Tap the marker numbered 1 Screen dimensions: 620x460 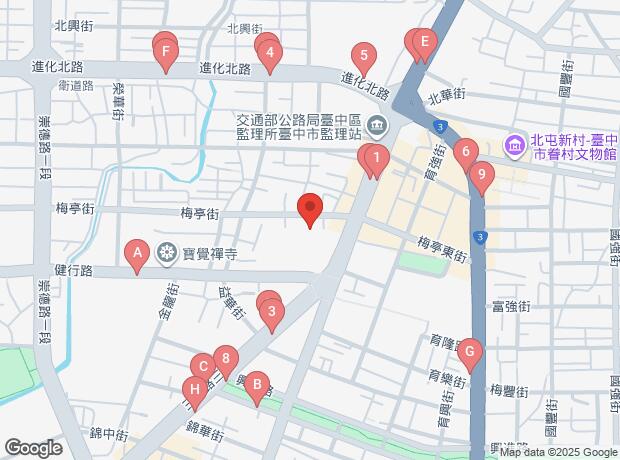375,156
